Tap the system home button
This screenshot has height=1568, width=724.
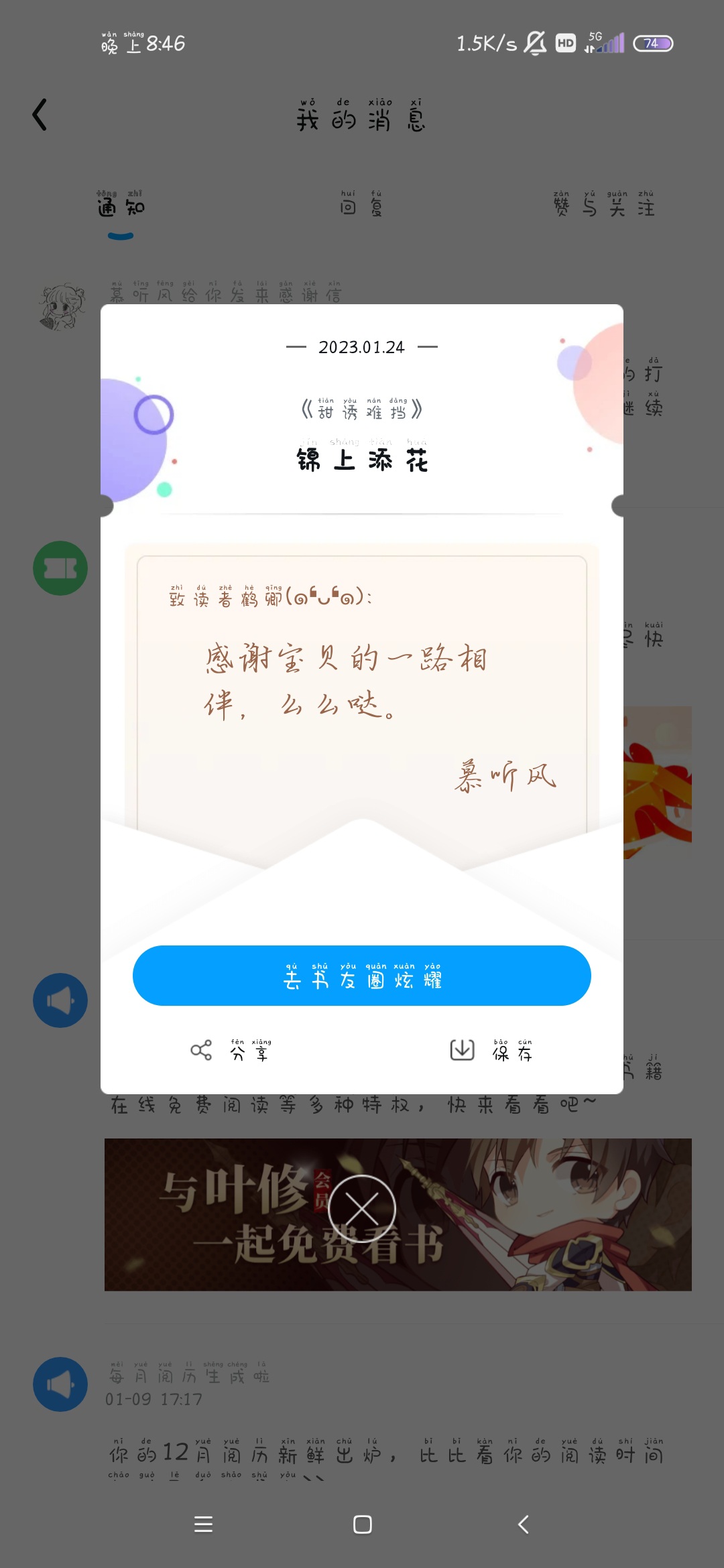pyautogui.click(x=363, y=1524)
